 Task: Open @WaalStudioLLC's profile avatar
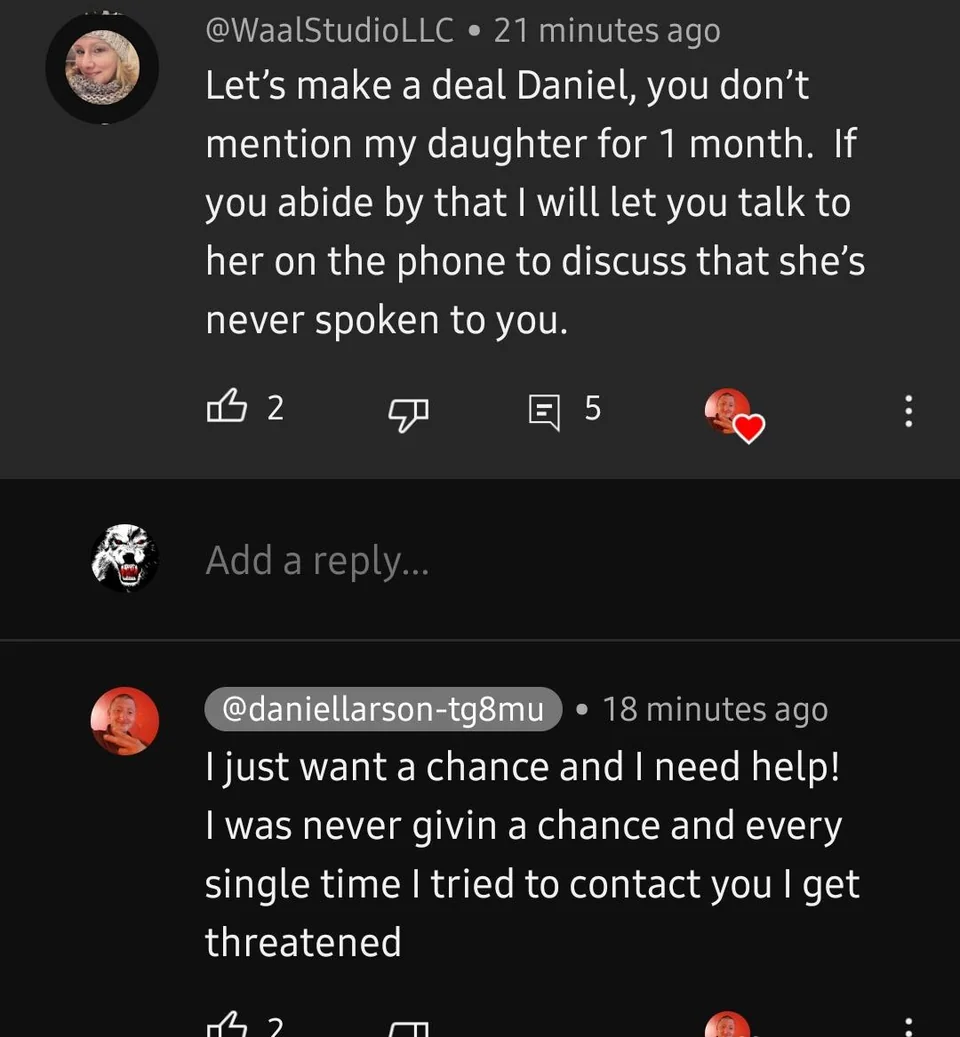102,68
